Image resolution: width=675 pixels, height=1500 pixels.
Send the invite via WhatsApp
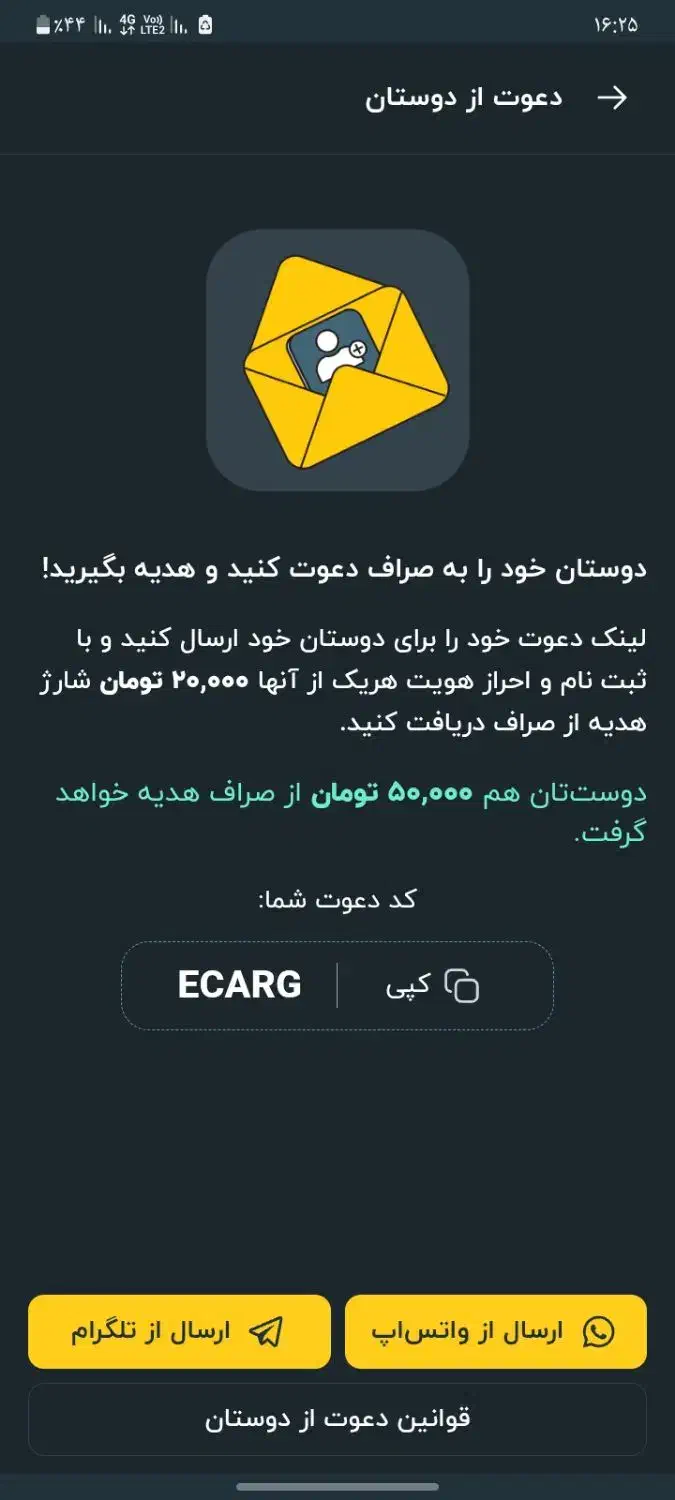click(496, 1331)
